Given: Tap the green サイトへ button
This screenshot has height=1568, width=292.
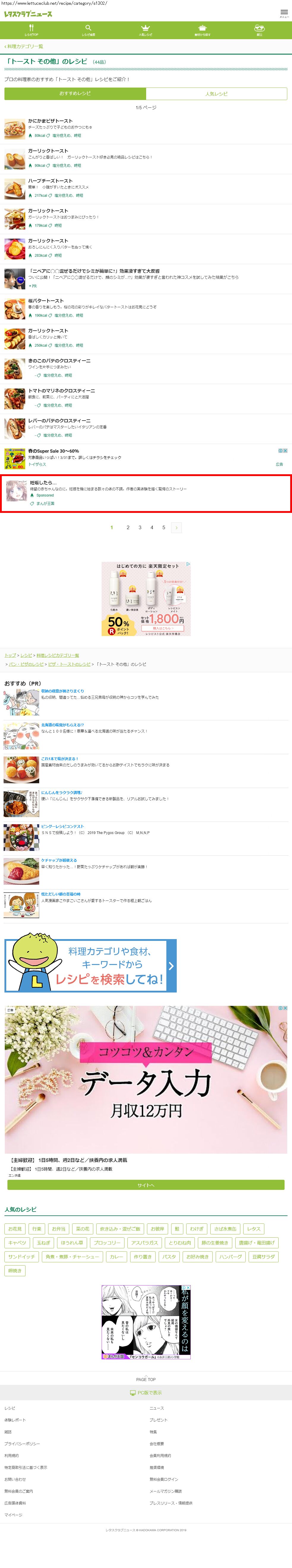Looking at the screenshot, I should click(146, 1185).
